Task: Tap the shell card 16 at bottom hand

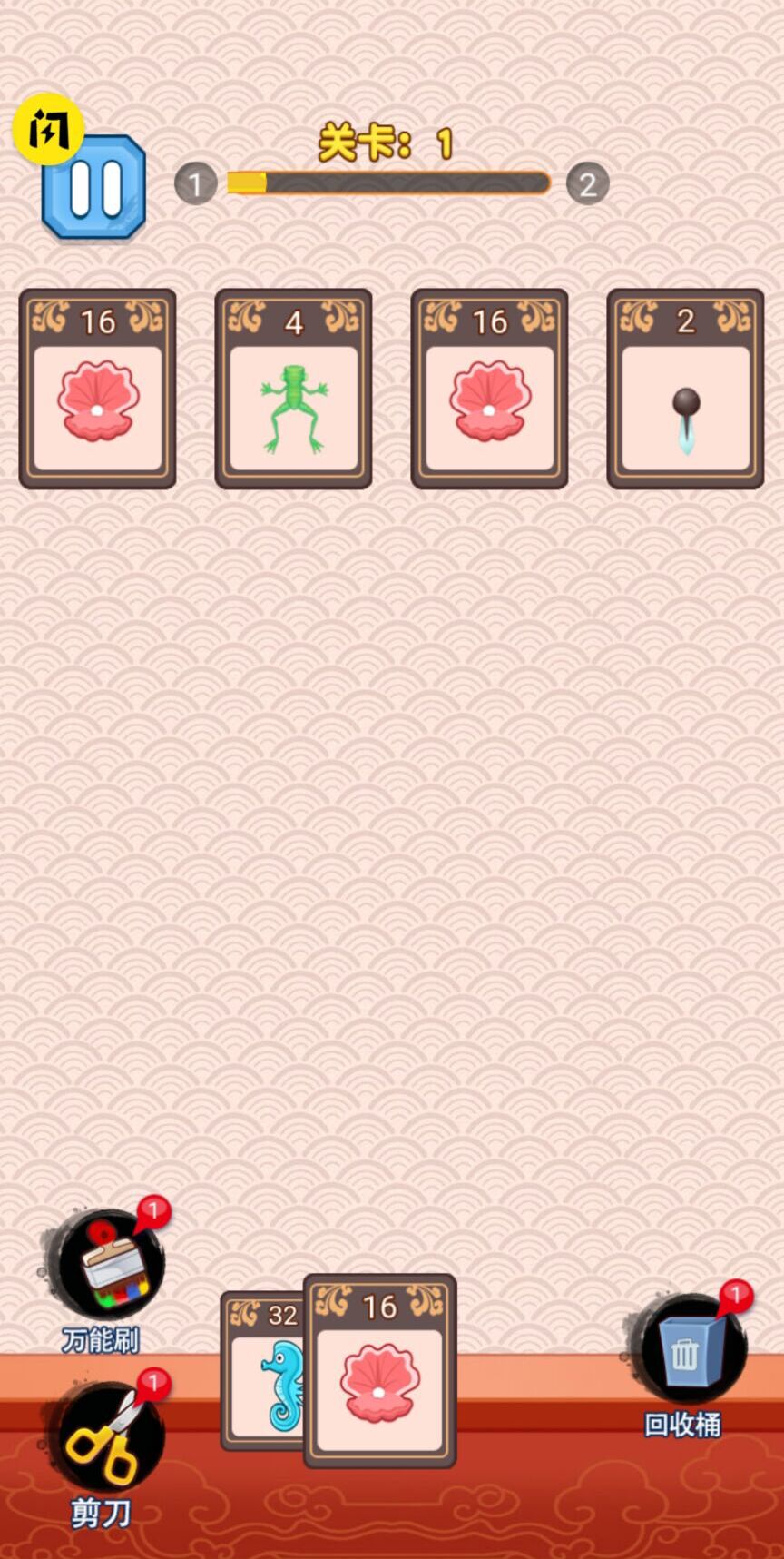Action: coord(379,1370)
